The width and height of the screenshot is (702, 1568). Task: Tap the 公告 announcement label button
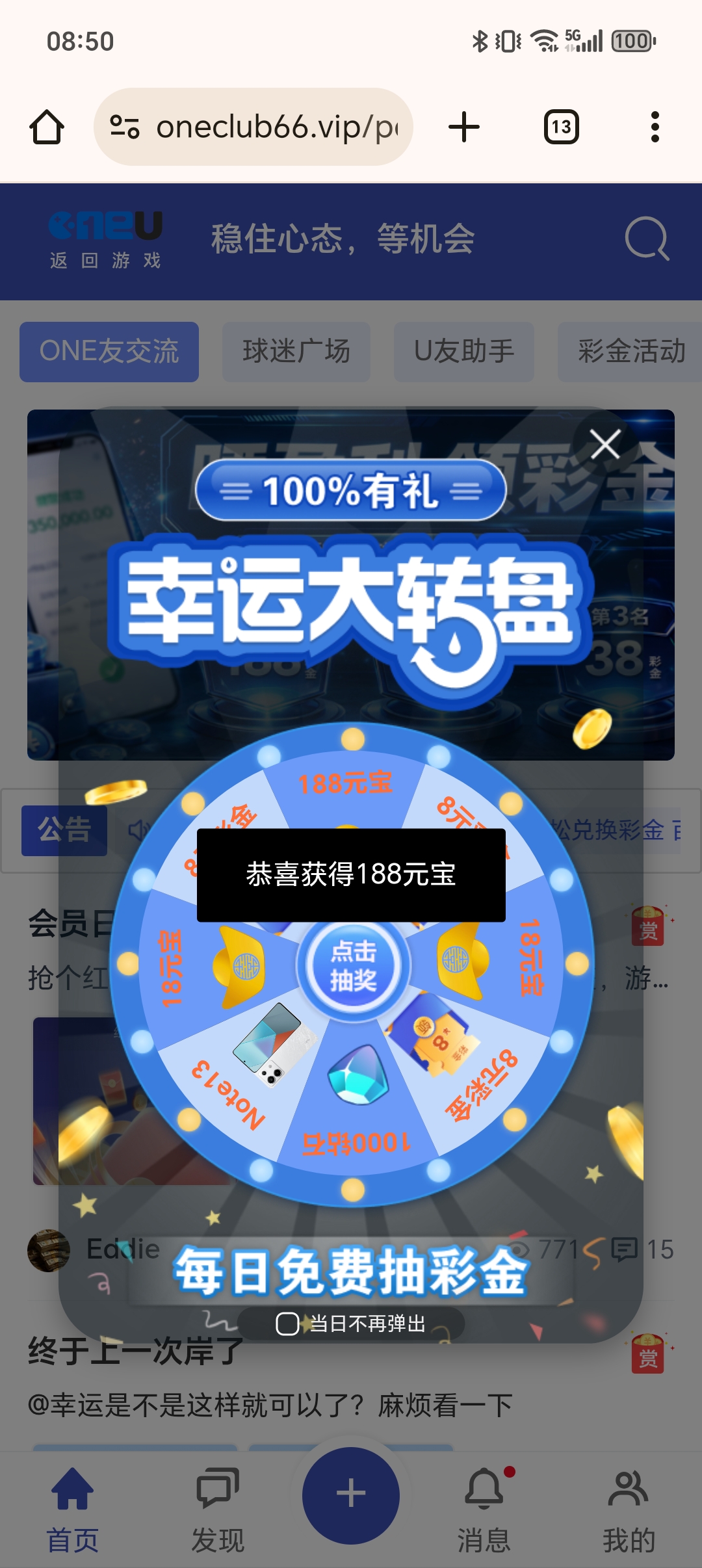click(x=63, y=830)
